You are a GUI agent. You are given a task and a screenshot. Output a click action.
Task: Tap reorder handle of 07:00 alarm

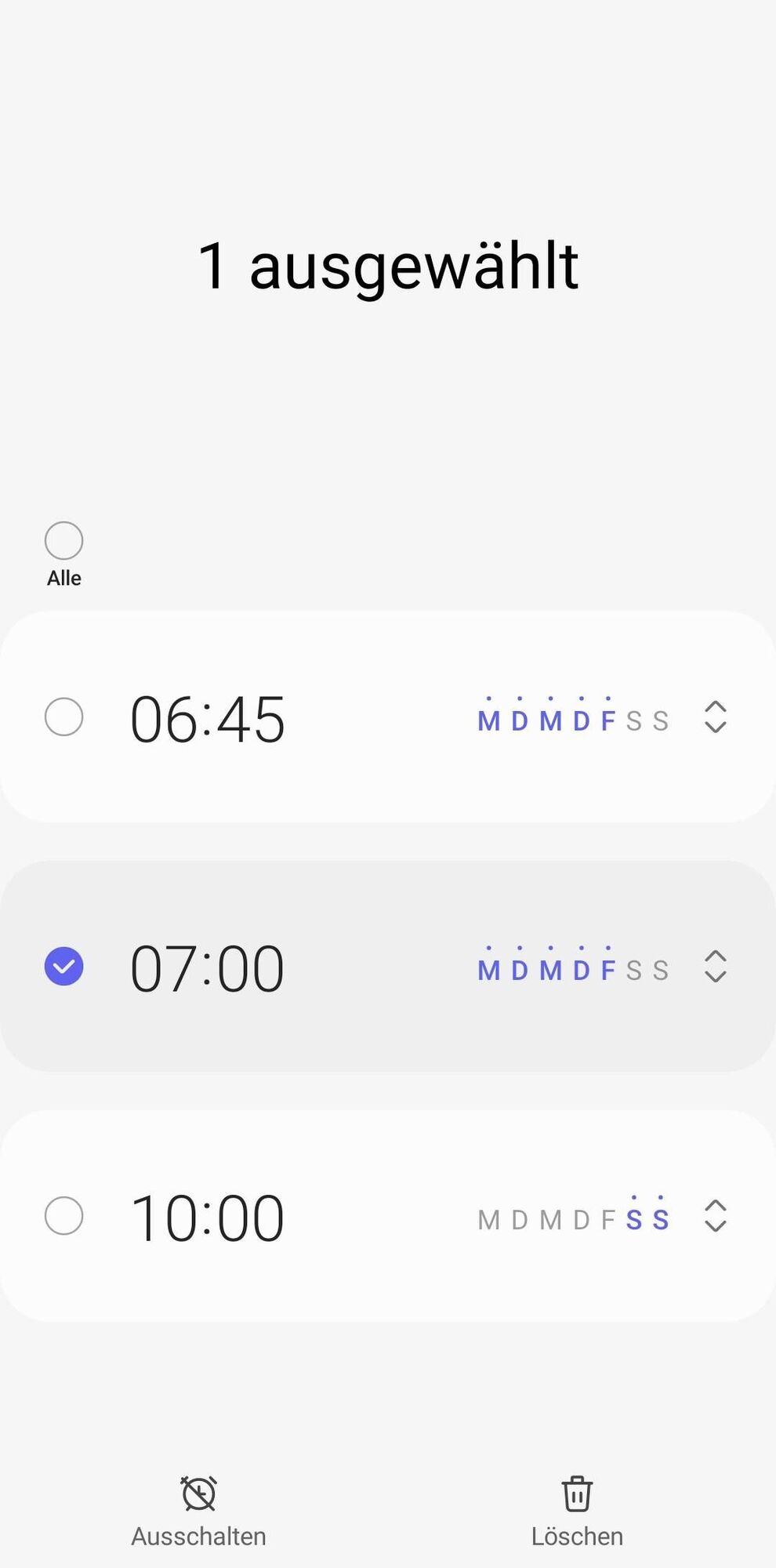pos(715,966)
